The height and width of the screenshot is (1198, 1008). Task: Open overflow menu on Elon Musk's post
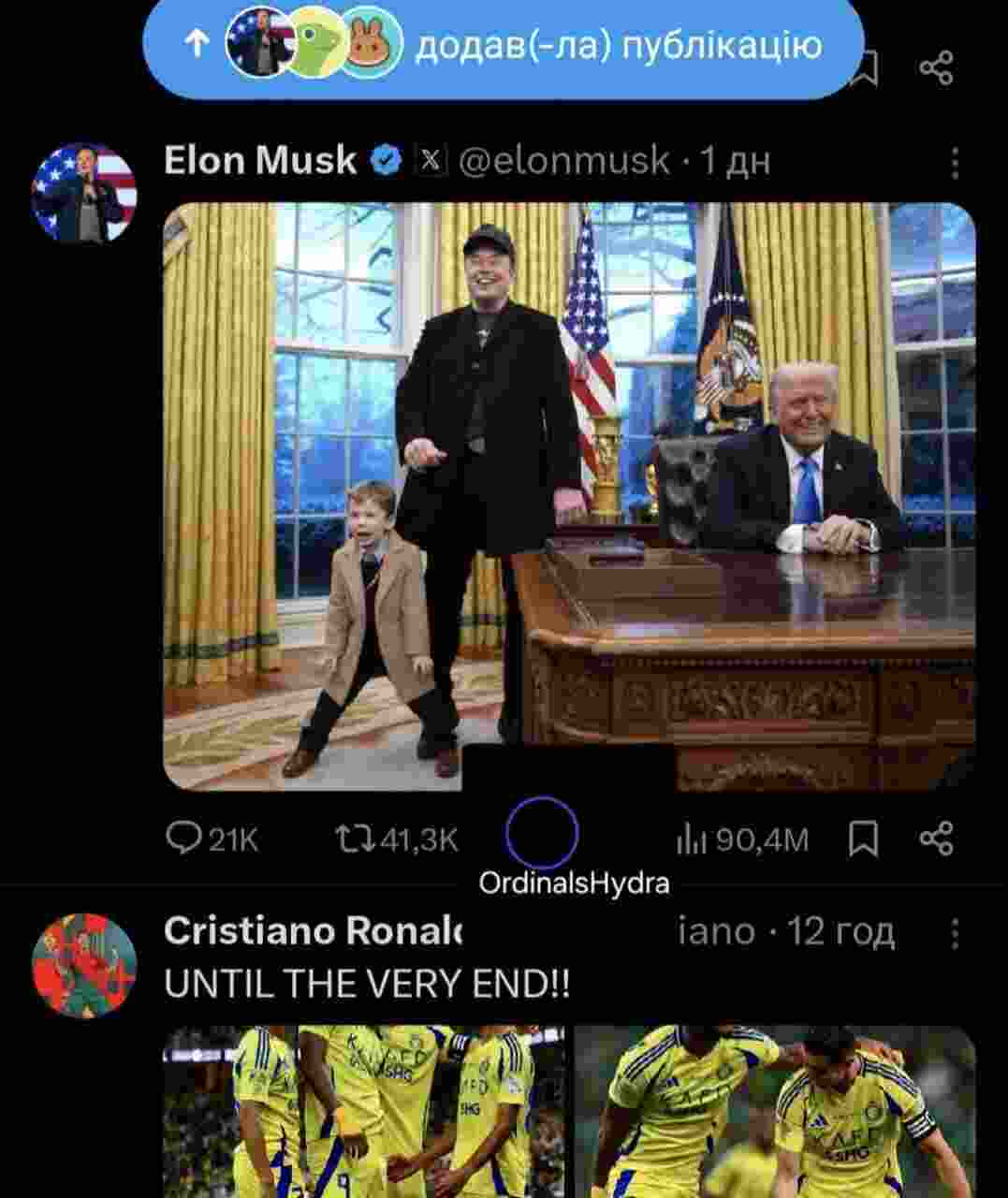(954, 163)
